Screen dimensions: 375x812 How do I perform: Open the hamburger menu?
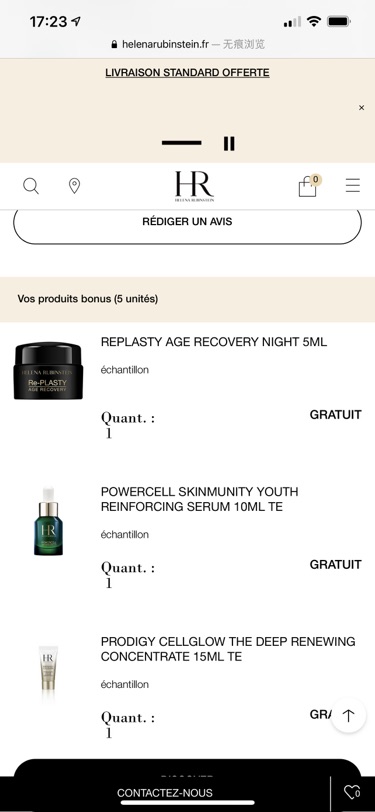(x=353, y=185)
